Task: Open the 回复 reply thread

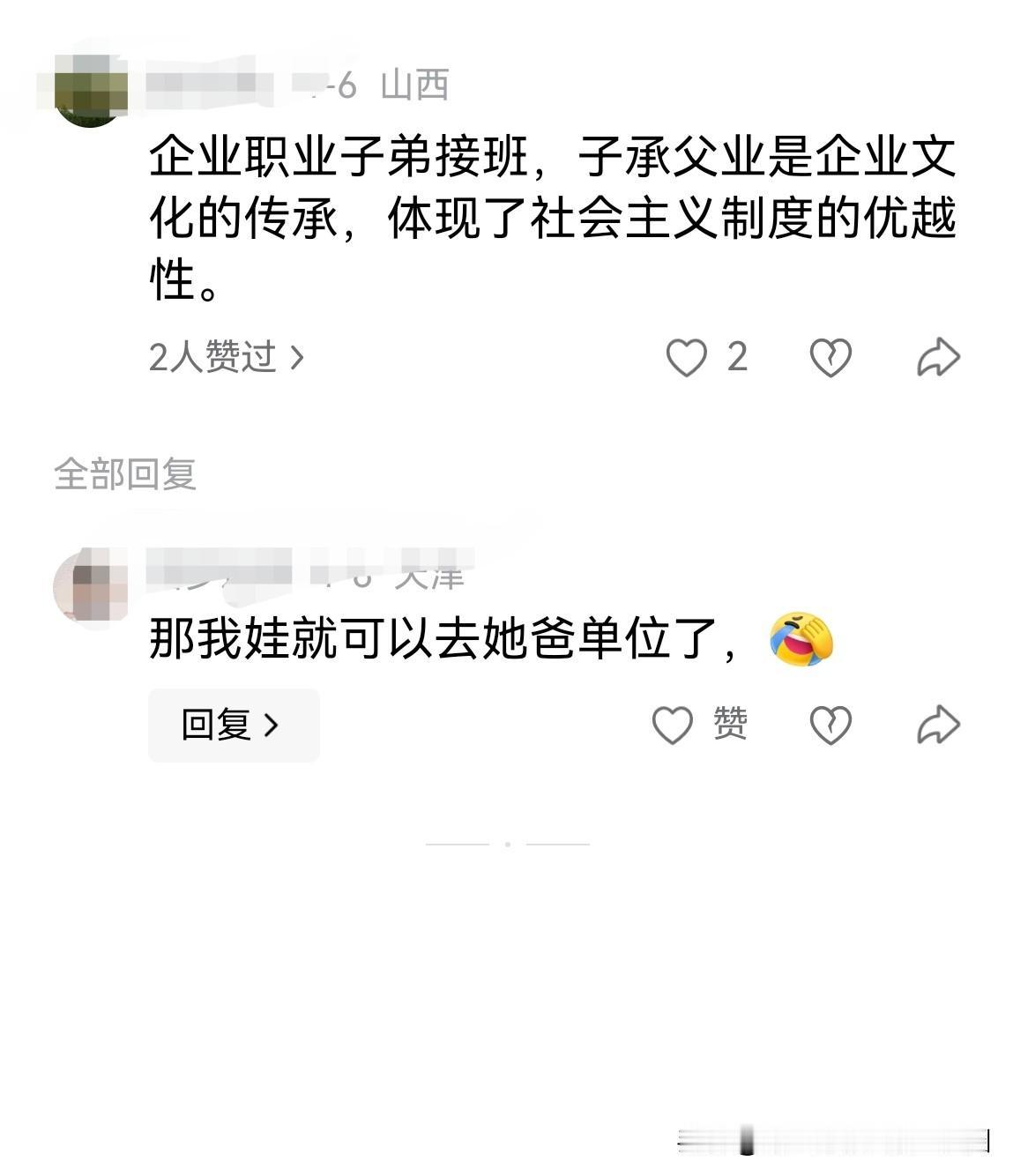Action: point(233,723)
